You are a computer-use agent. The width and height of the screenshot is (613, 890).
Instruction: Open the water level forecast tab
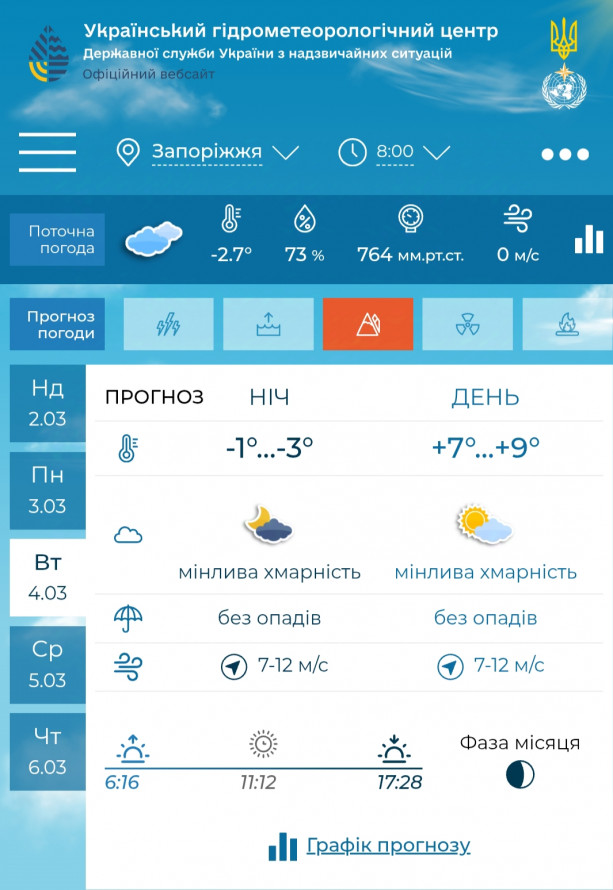(268, 324)
